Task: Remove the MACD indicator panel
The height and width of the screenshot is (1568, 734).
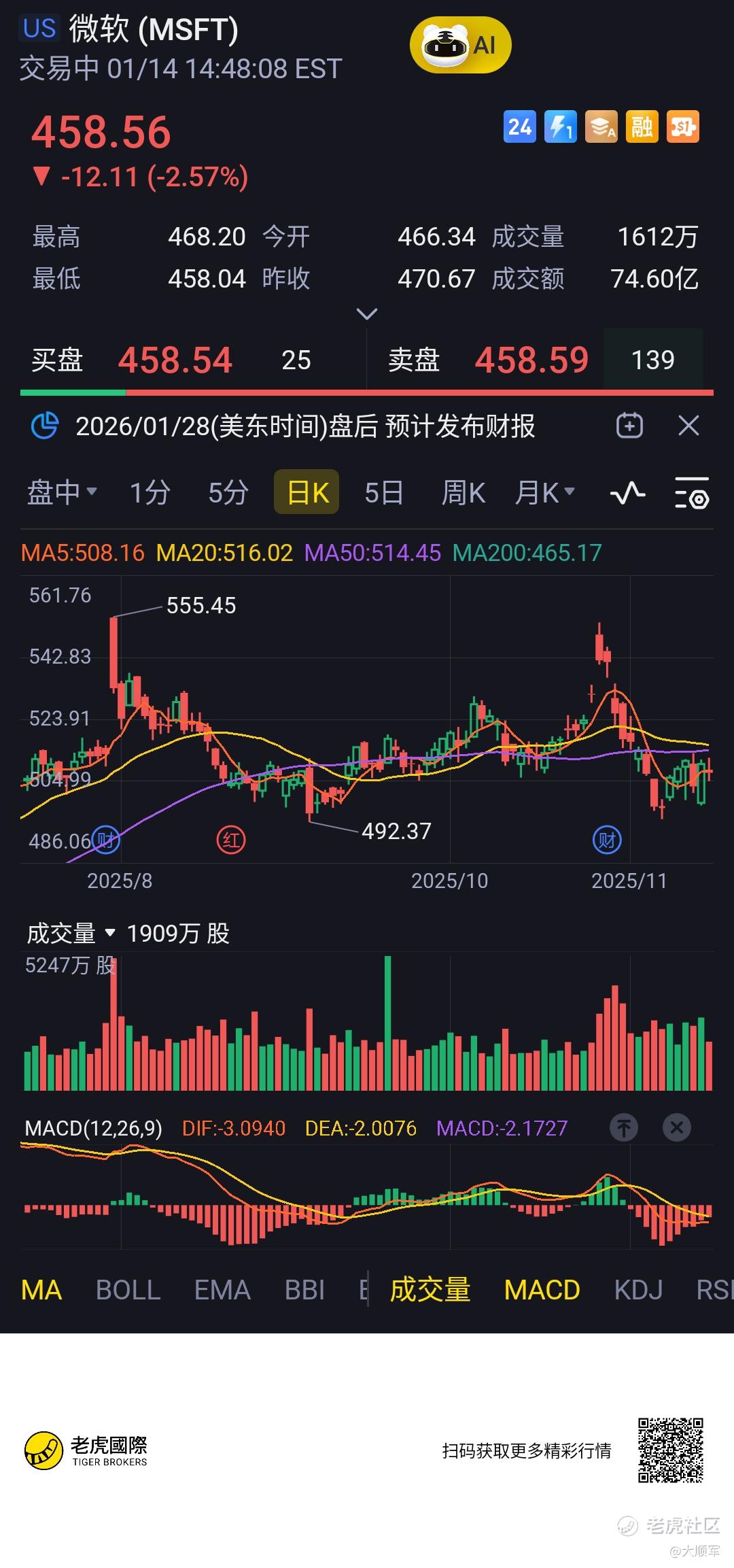Action: [676, 1128]
